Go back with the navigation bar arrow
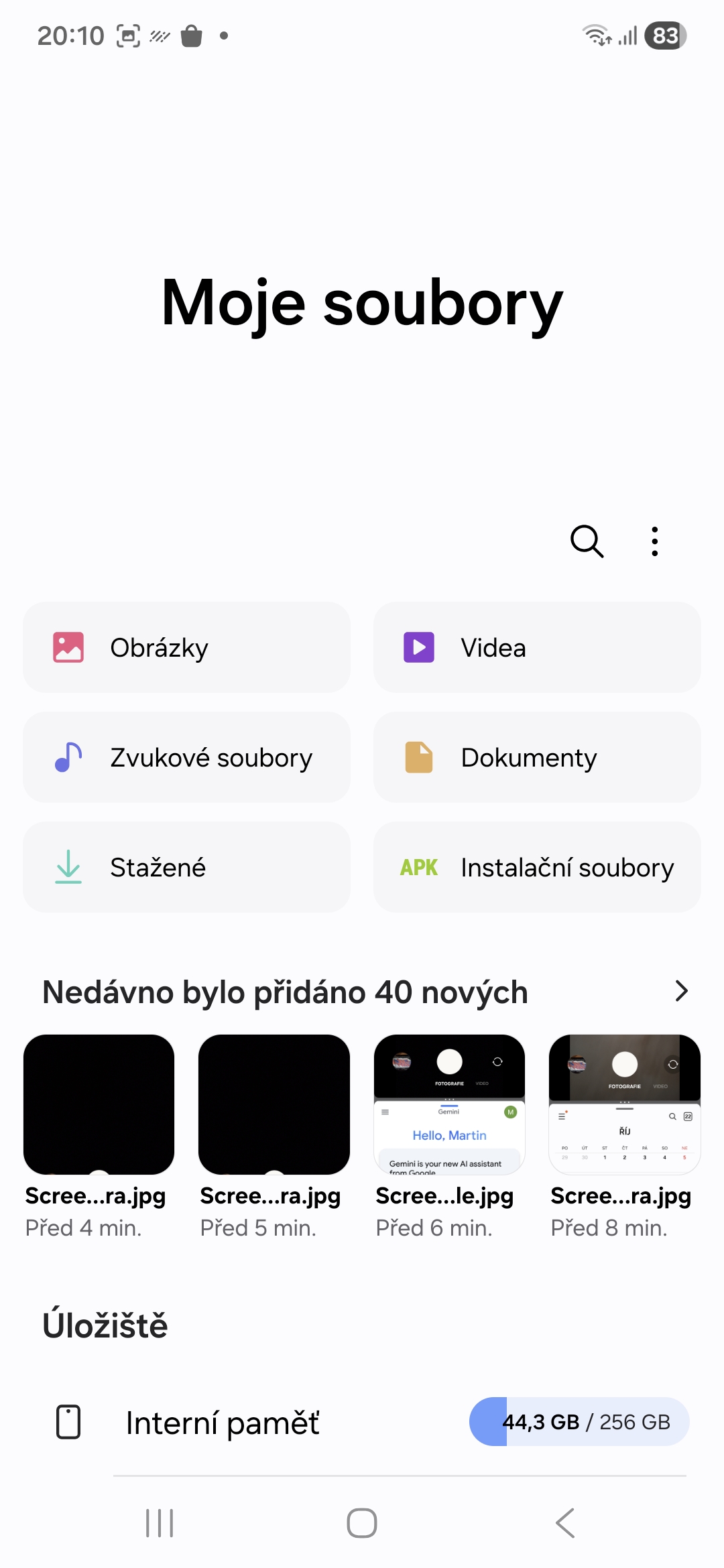Image resolution: width=724 pixels, height=1568 pixels. coord(565,1523)
